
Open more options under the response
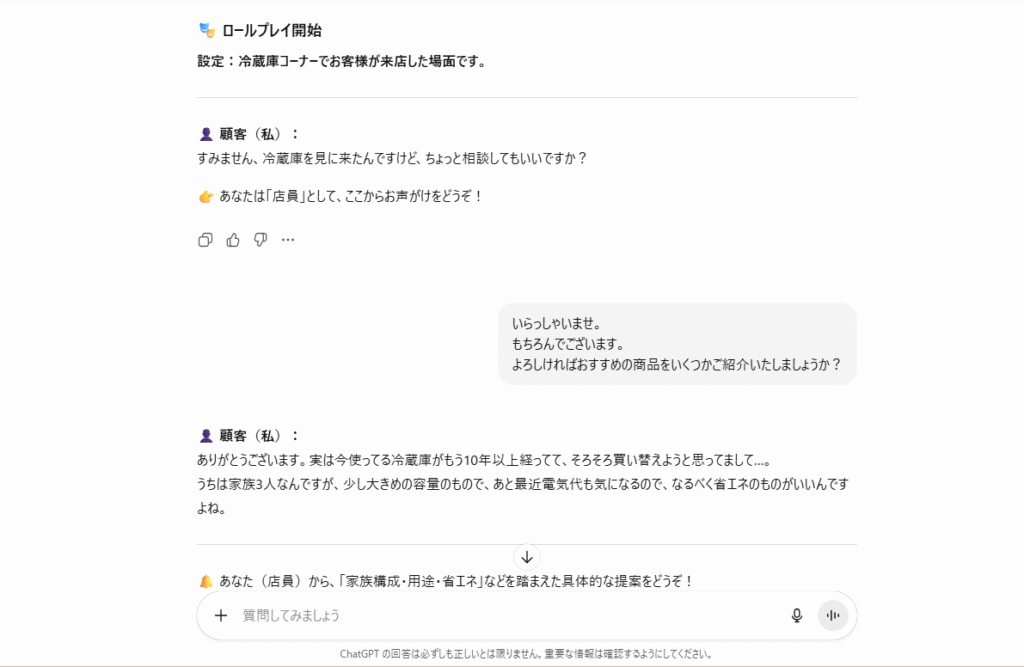(288, 240)
